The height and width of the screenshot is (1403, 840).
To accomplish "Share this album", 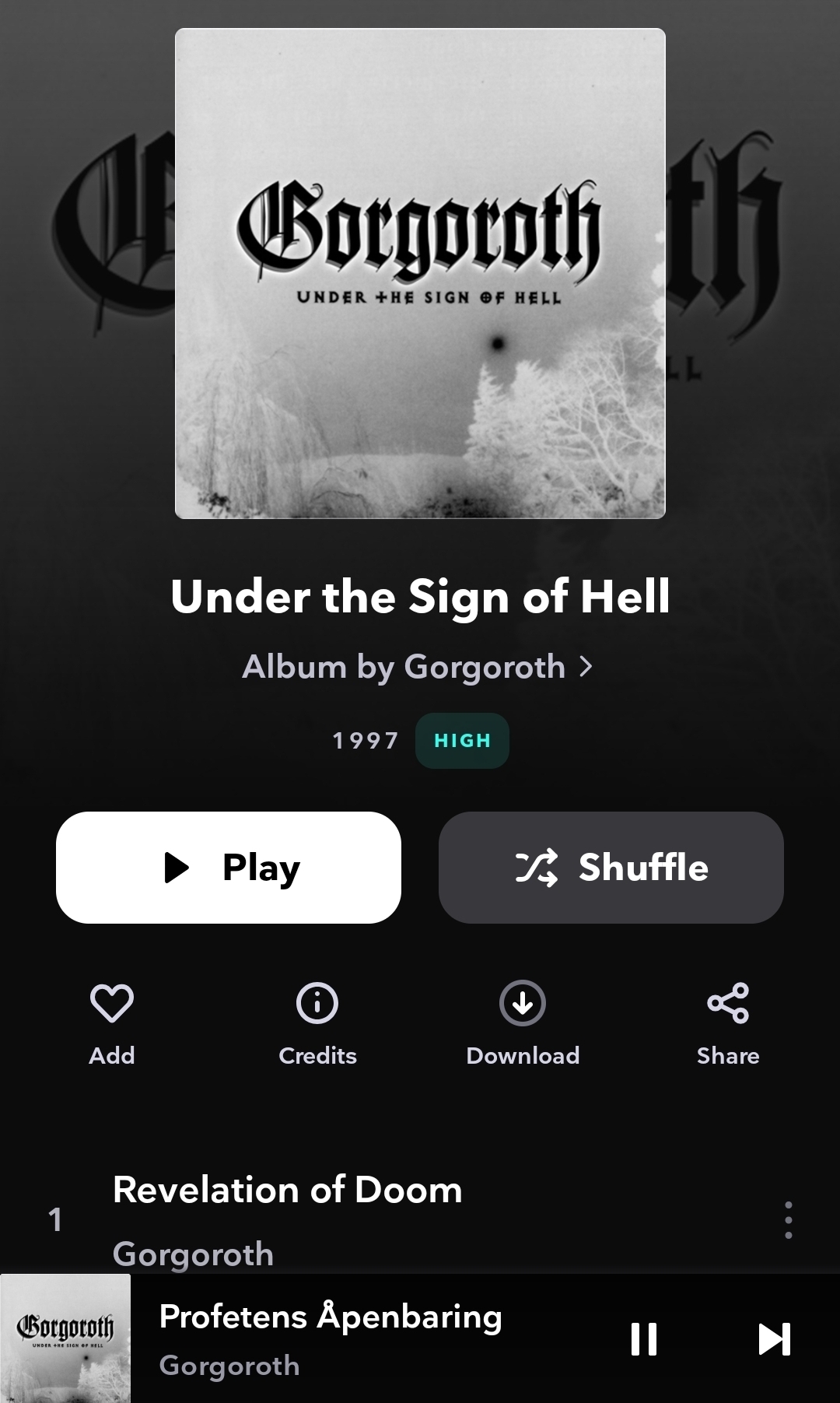I will pos(727,1021).
